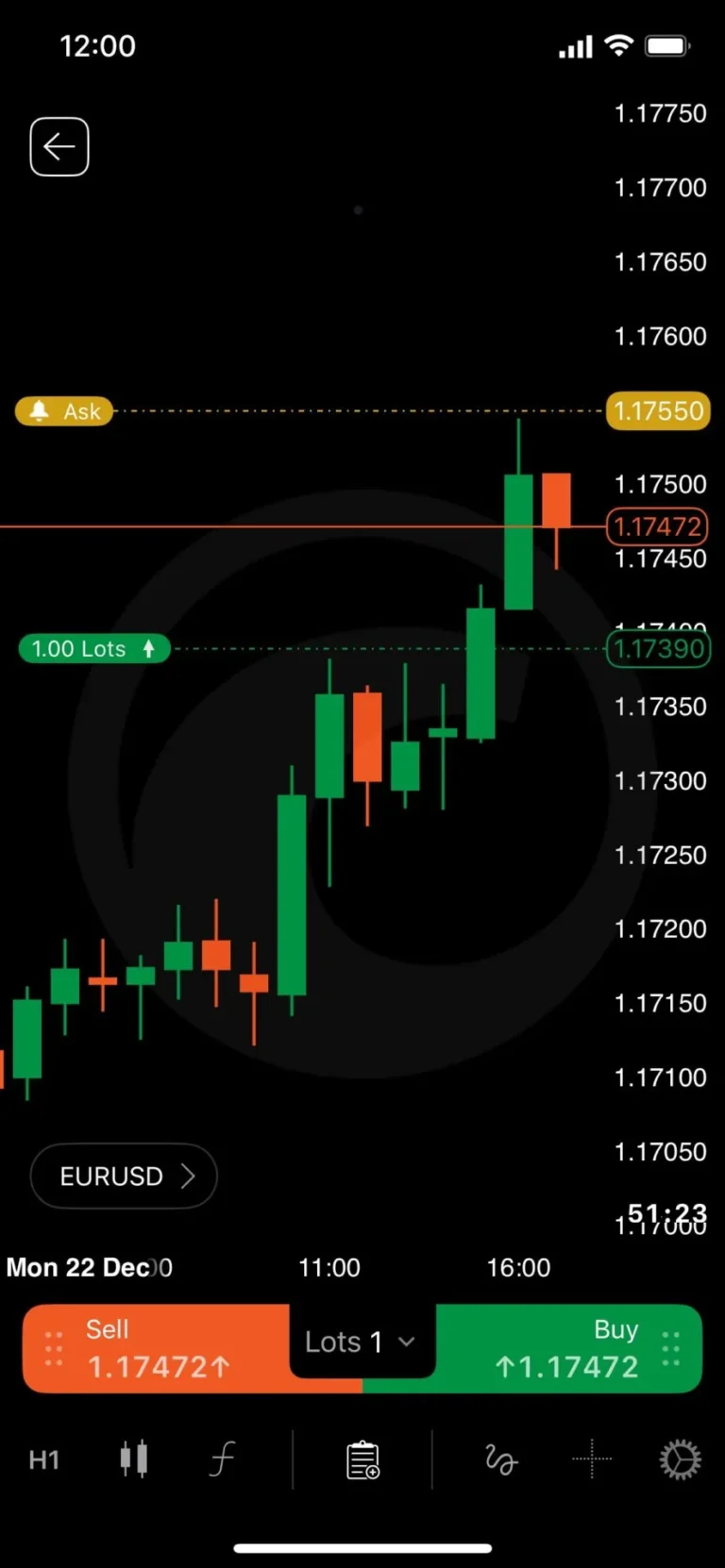Viewport: 725px width, 1568px height.
Task: Expand the EURUSD symbol selector
Action: (123, 1176)
